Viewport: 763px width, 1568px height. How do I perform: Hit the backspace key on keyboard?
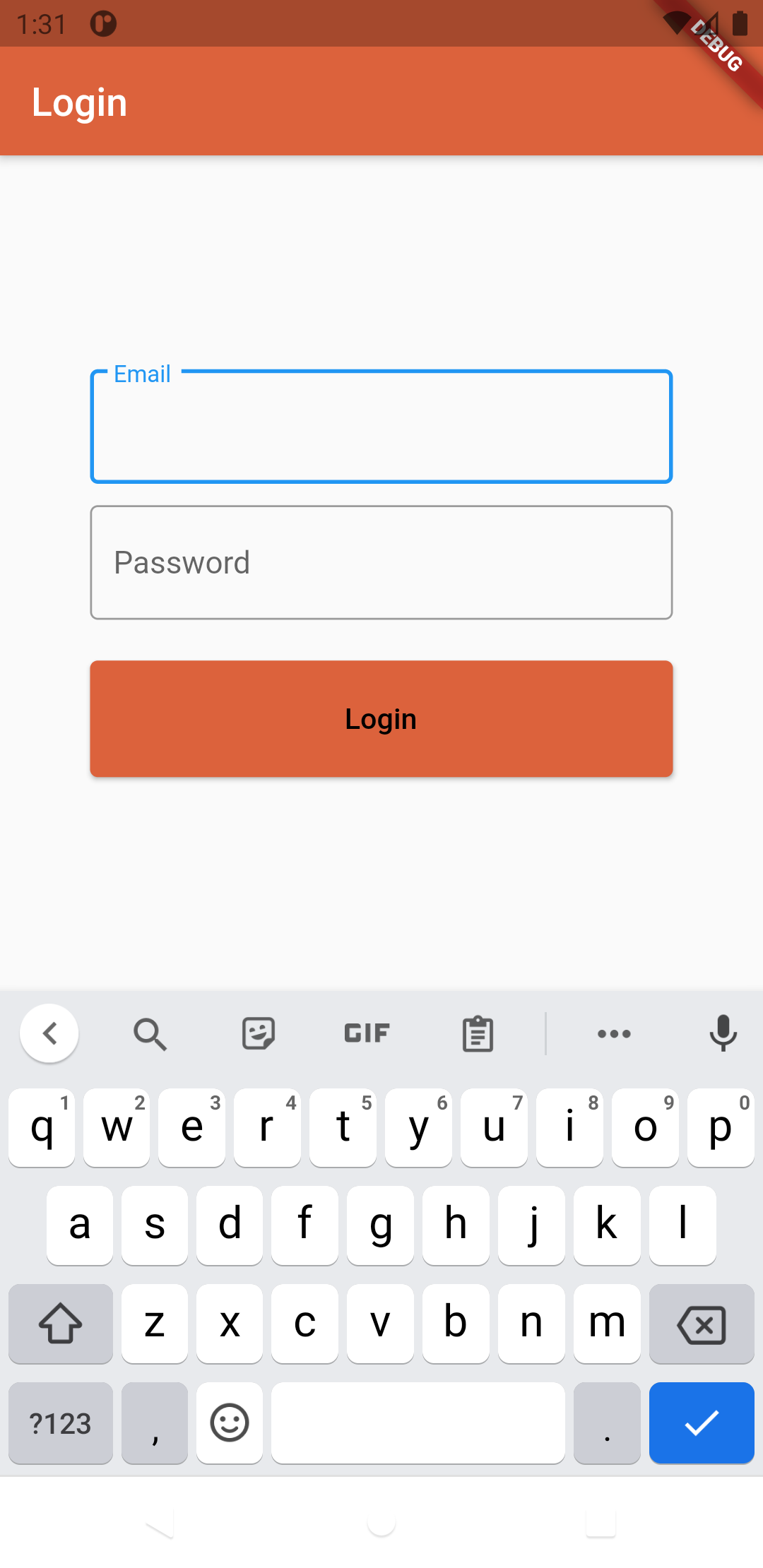coord(702,1324)
